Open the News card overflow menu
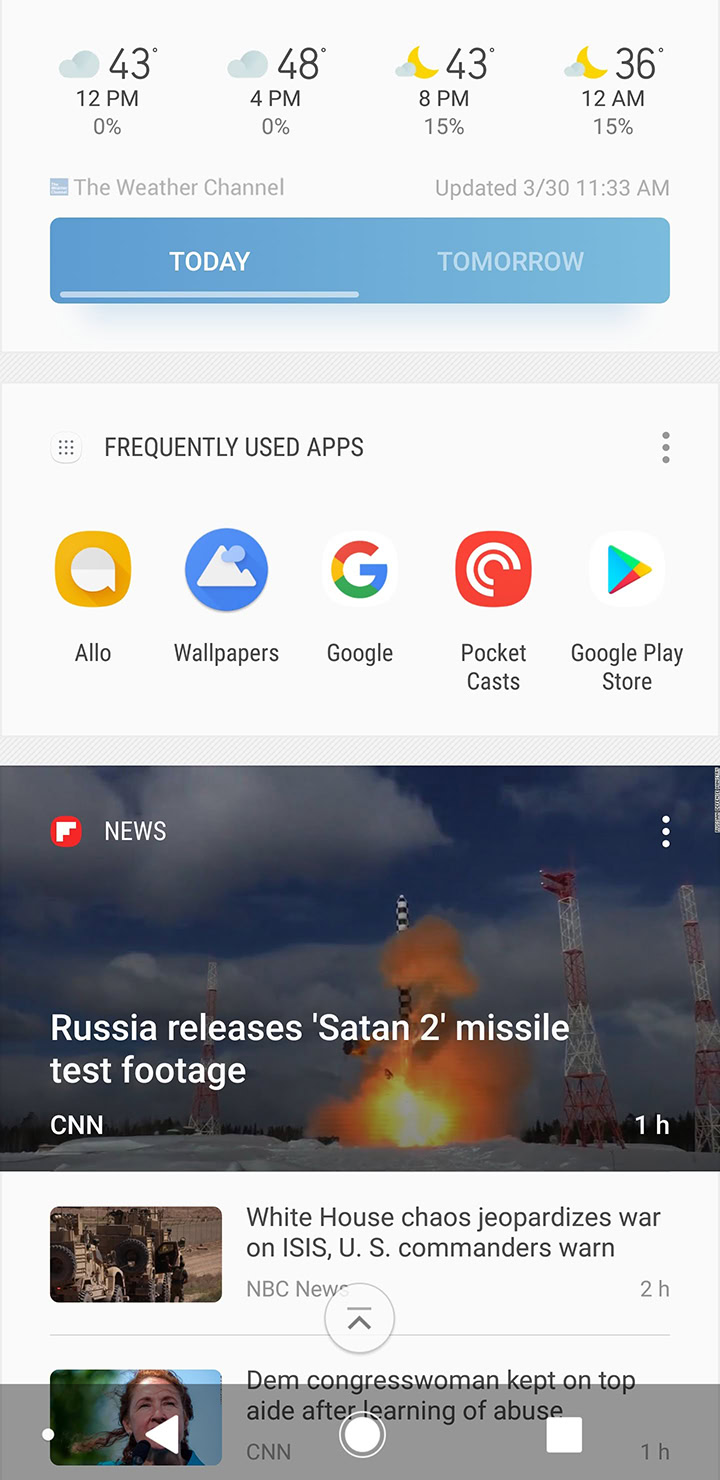The height and width of the screenshot is (1480, 720). (665, 831)
